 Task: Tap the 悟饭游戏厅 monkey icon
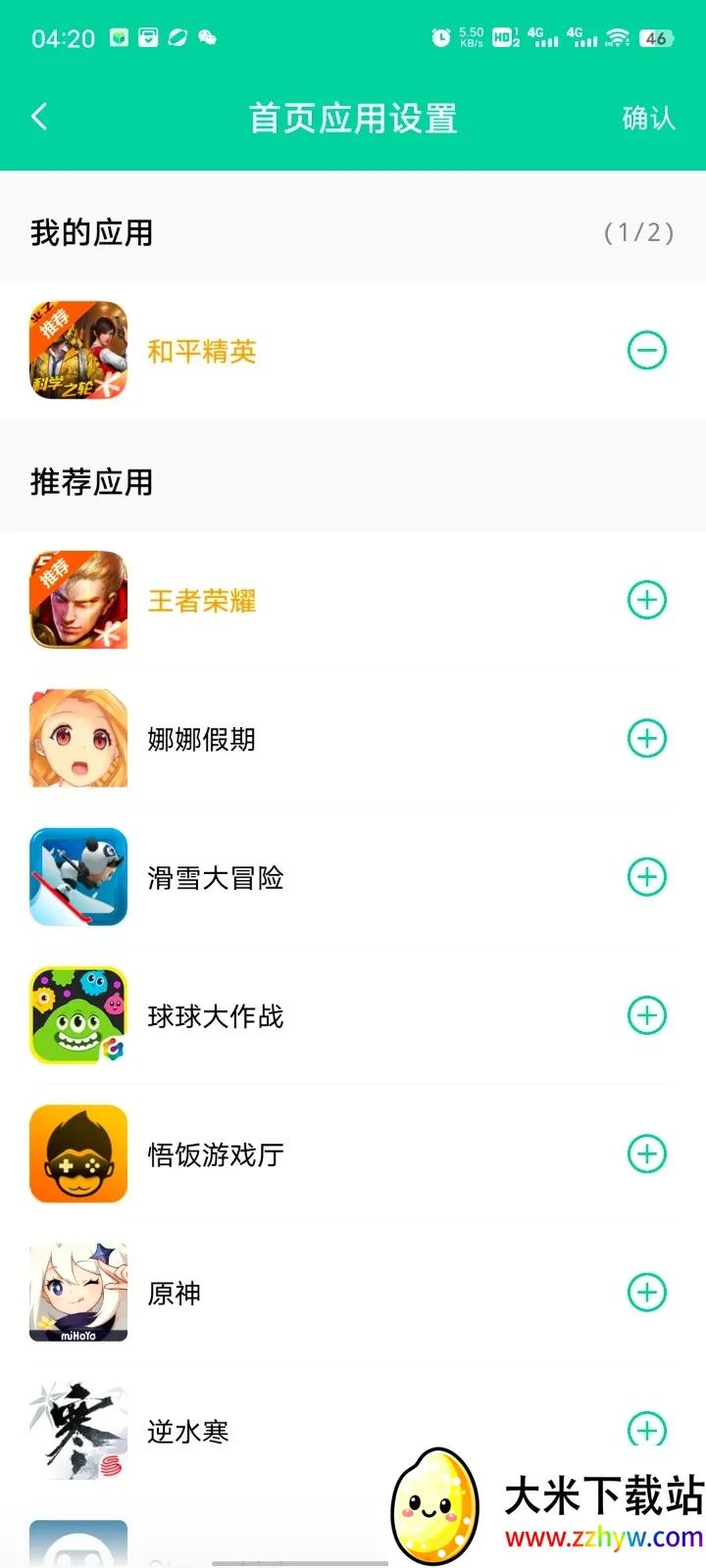click(78, 1153)
